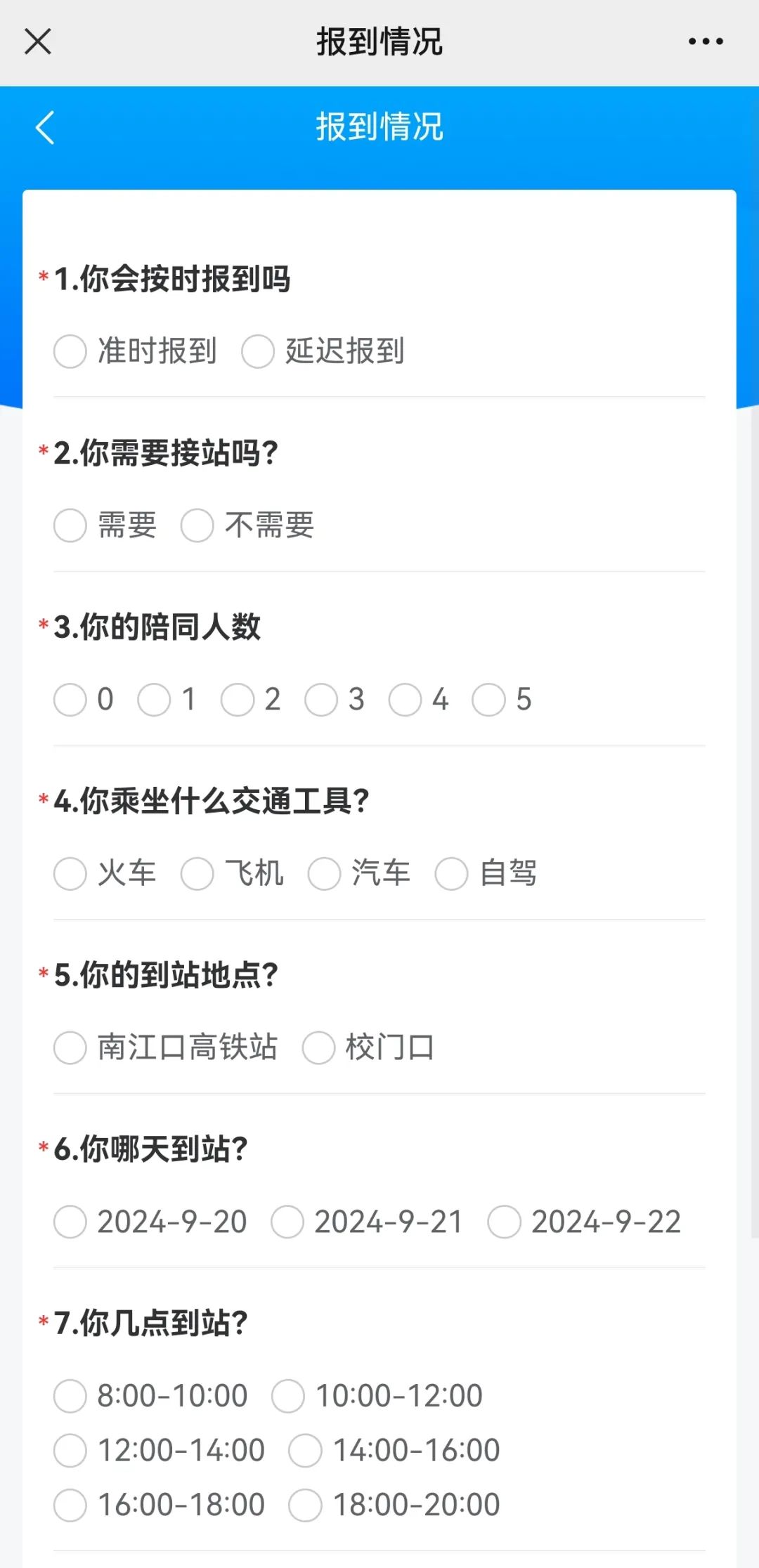Choose 延迟报到 option
This screenshot has height=1568, width=759.
click(x=258, y=351)
